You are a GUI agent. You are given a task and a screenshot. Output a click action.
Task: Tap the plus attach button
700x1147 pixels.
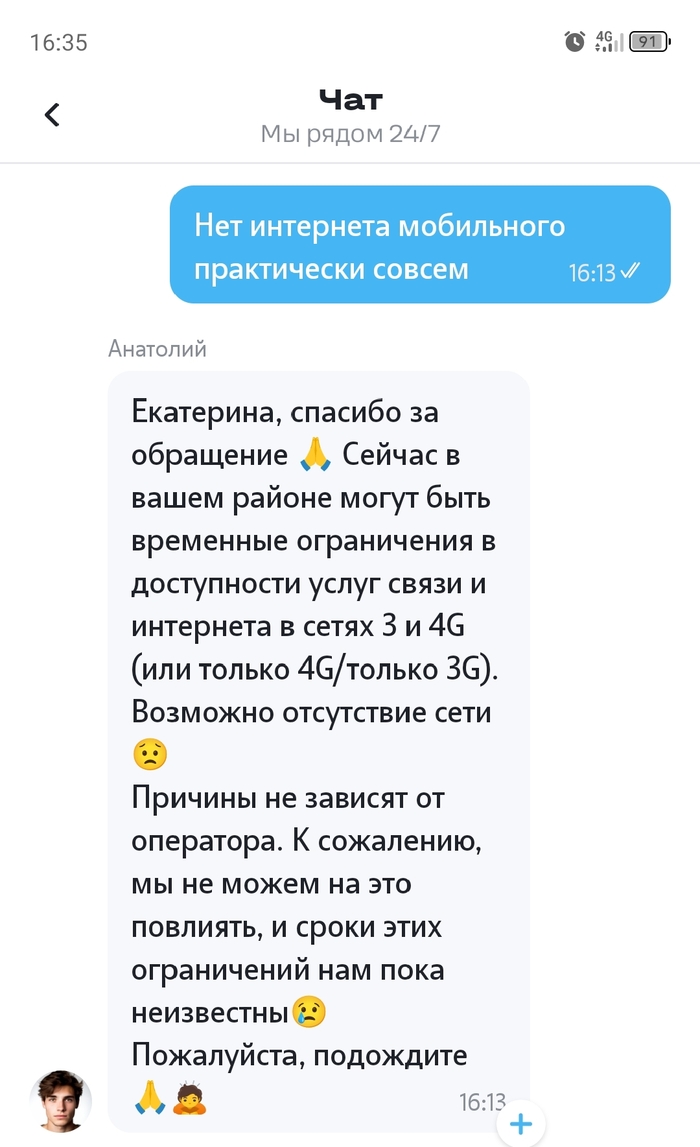click(521, 1124)
